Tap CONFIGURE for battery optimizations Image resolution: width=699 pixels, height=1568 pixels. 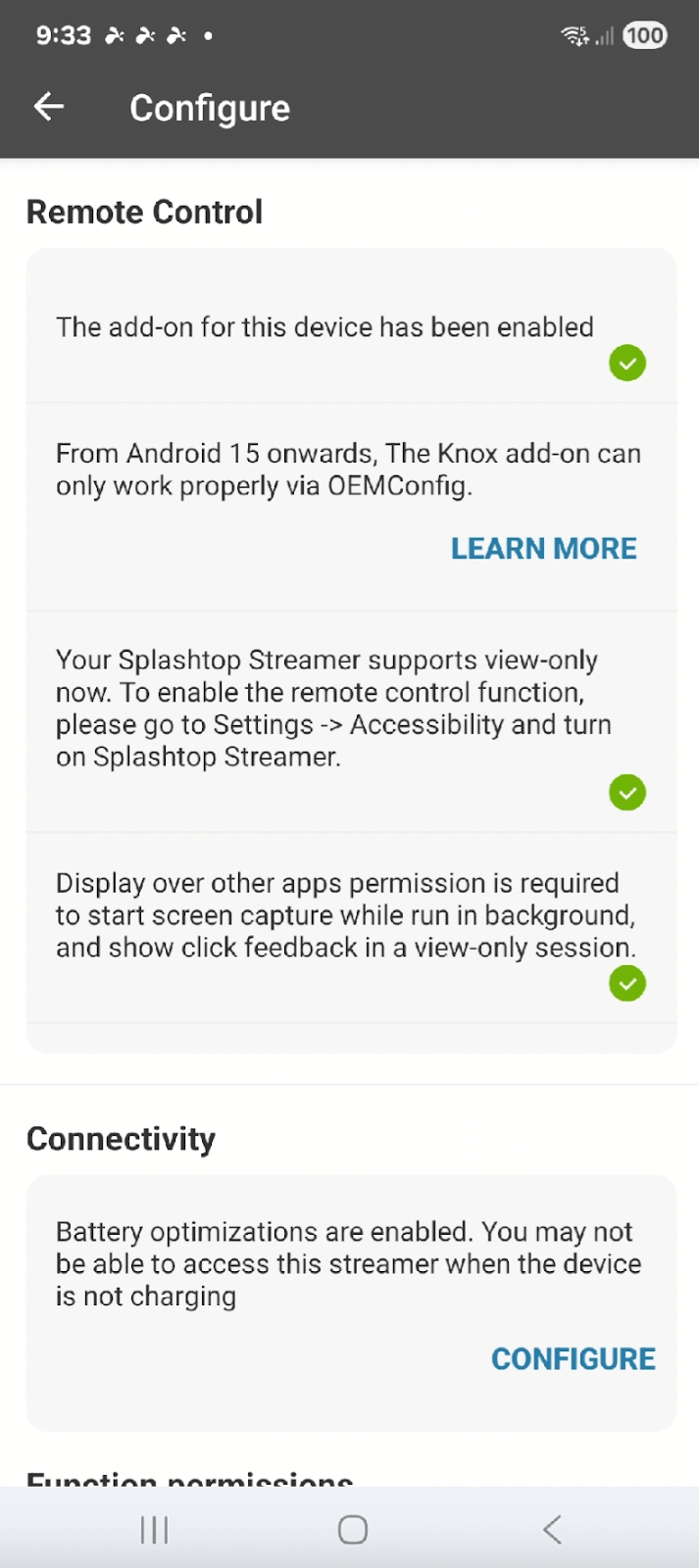tap(573, 1359)
